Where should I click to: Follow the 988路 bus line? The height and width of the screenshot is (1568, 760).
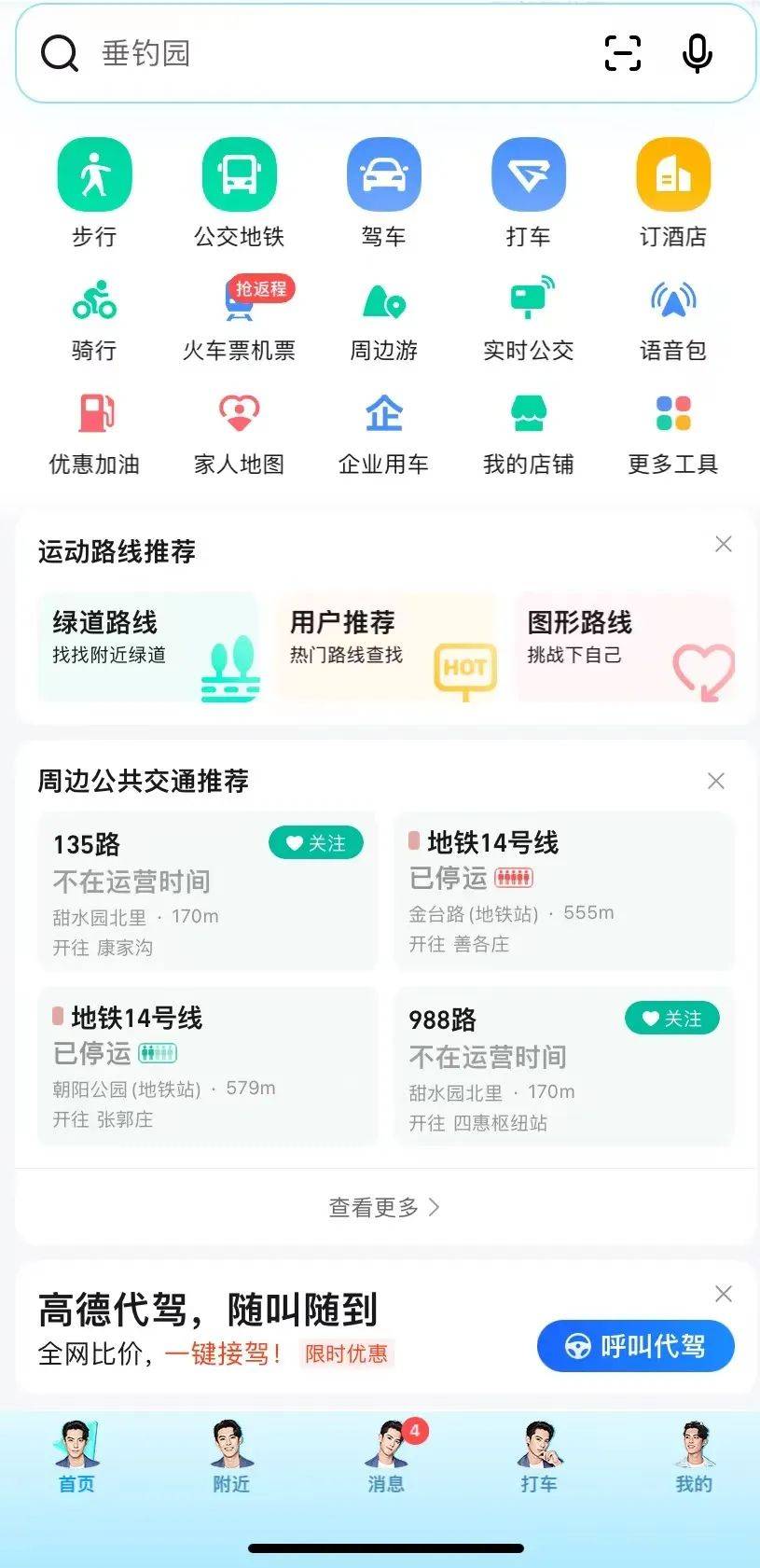(671, 1019)
